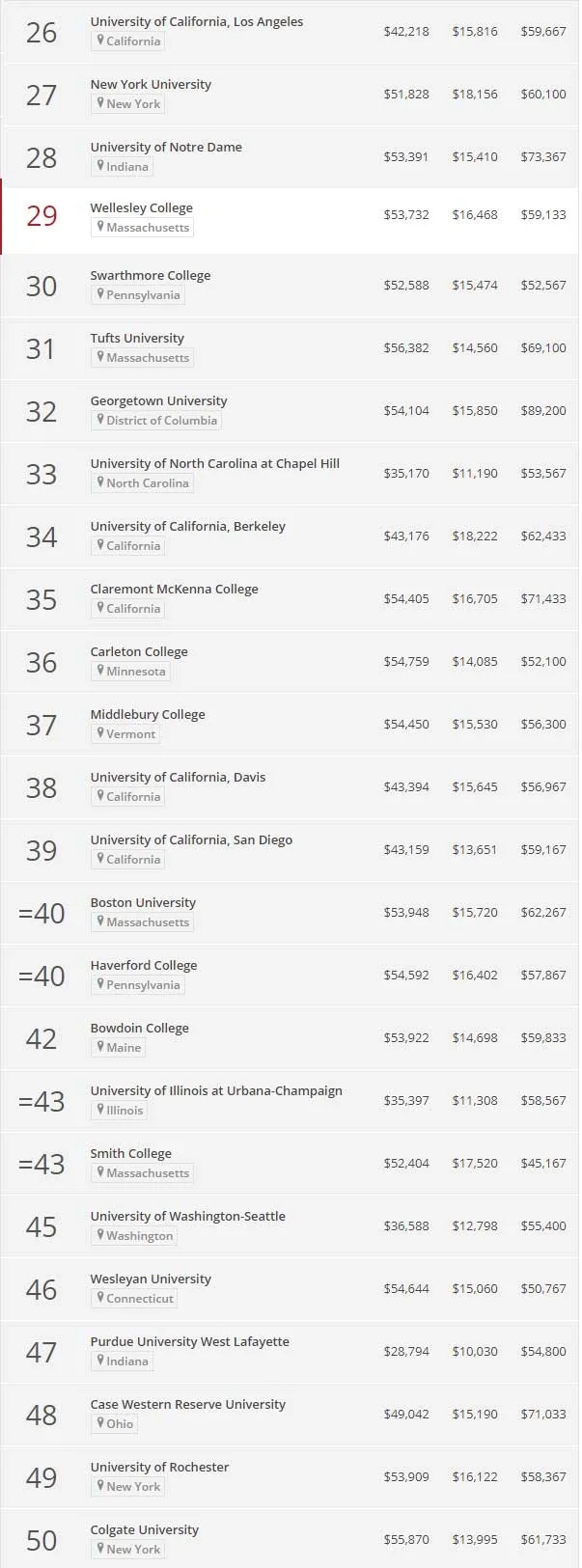This screenshot has height=1568, width=582.
Task: Open Middlebury College page
Action: point(148,714)
